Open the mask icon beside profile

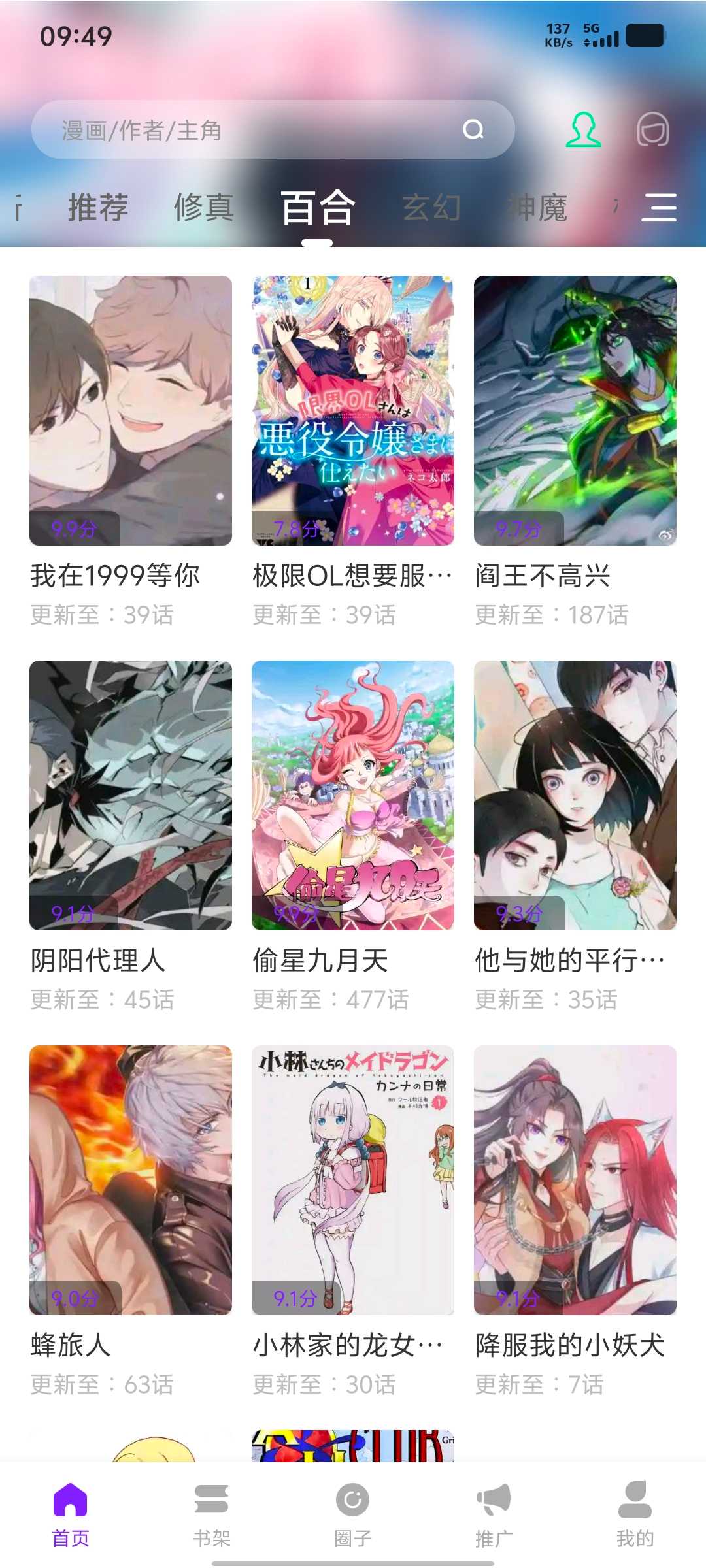point(652,130)
